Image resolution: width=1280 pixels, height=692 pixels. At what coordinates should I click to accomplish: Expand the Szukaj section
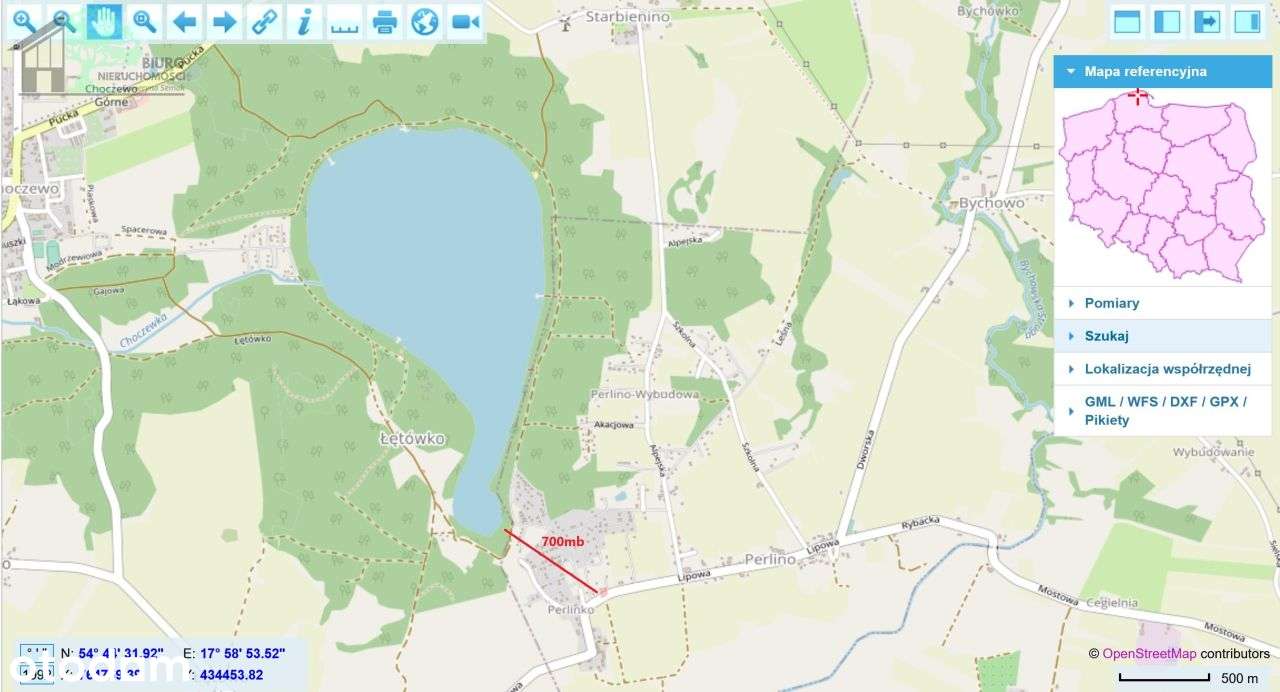(x=1106, y=336)
